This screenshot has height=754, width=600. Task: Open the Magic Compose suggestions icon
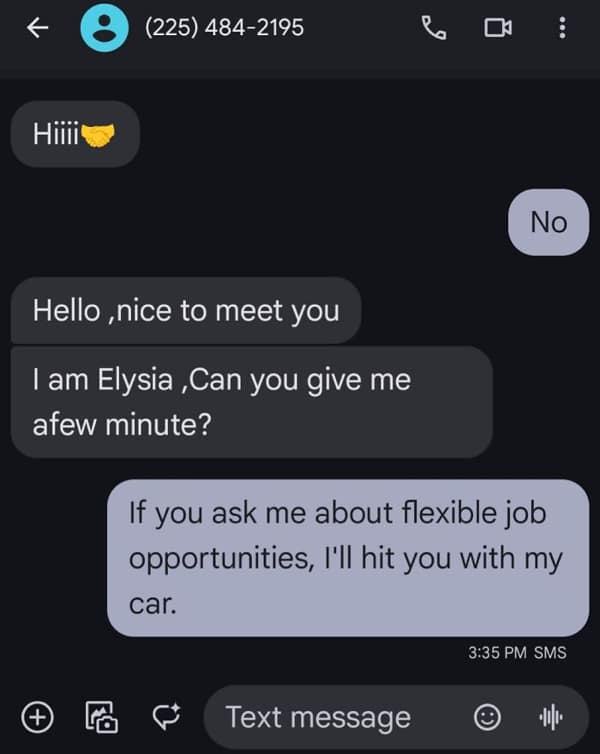[166, 717]
